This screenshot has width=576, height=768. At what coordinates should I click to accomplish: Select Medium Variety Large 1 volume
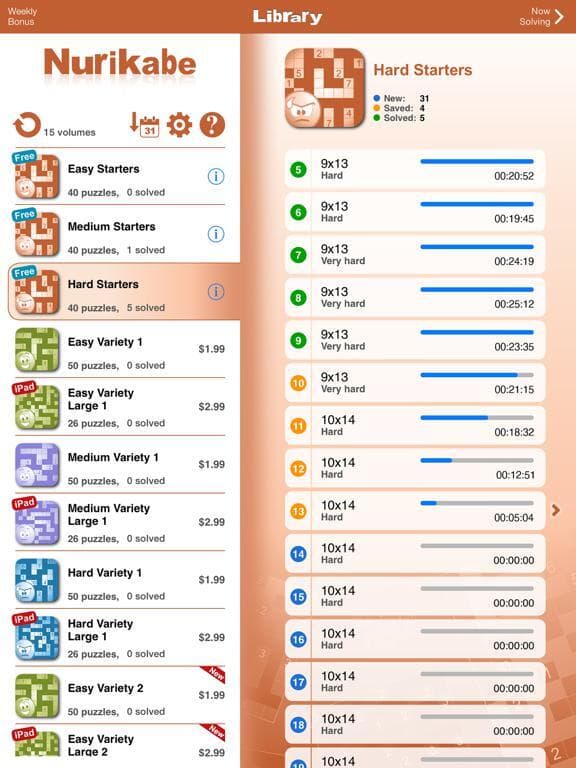click(x=120, y=523)
